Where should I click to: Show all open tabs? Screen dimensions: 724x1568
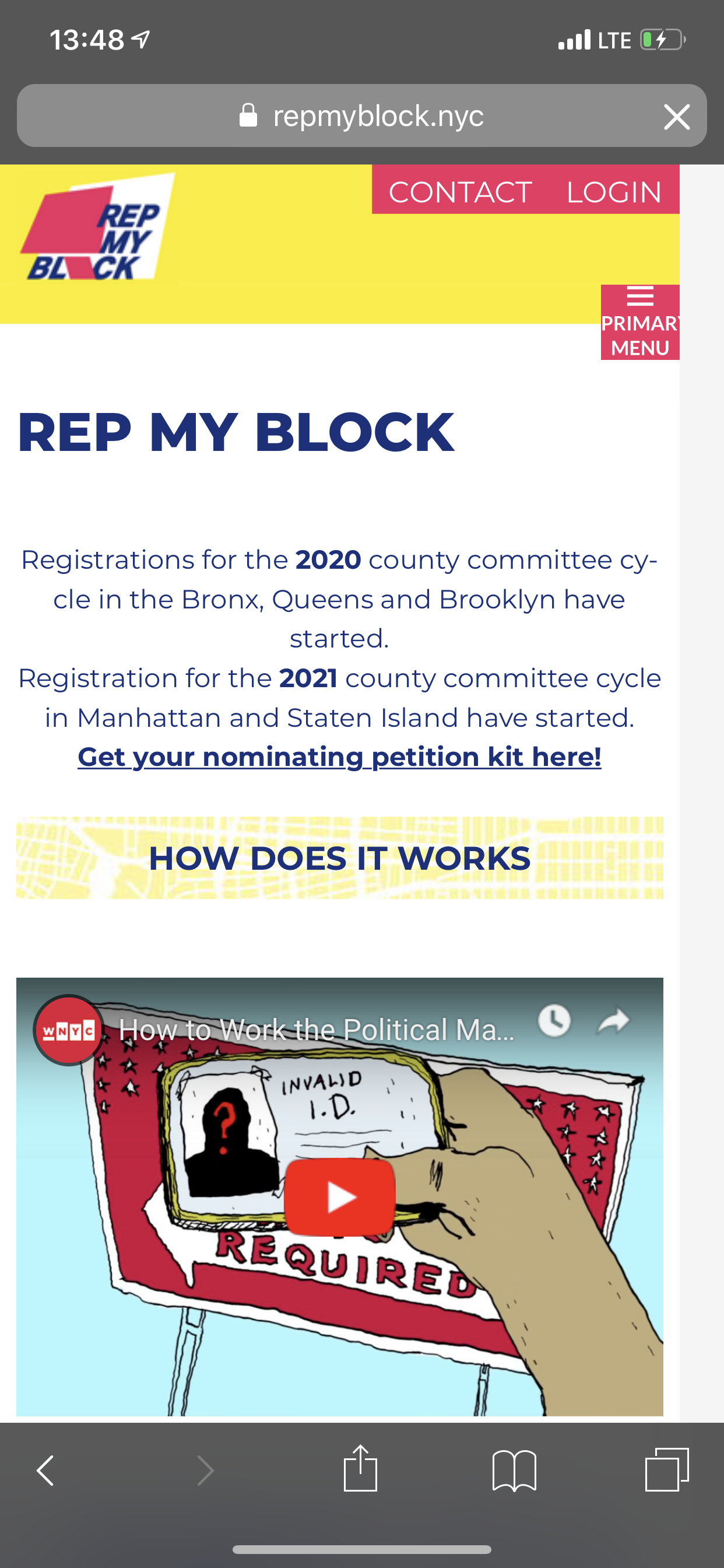[x=667, y=1469]
